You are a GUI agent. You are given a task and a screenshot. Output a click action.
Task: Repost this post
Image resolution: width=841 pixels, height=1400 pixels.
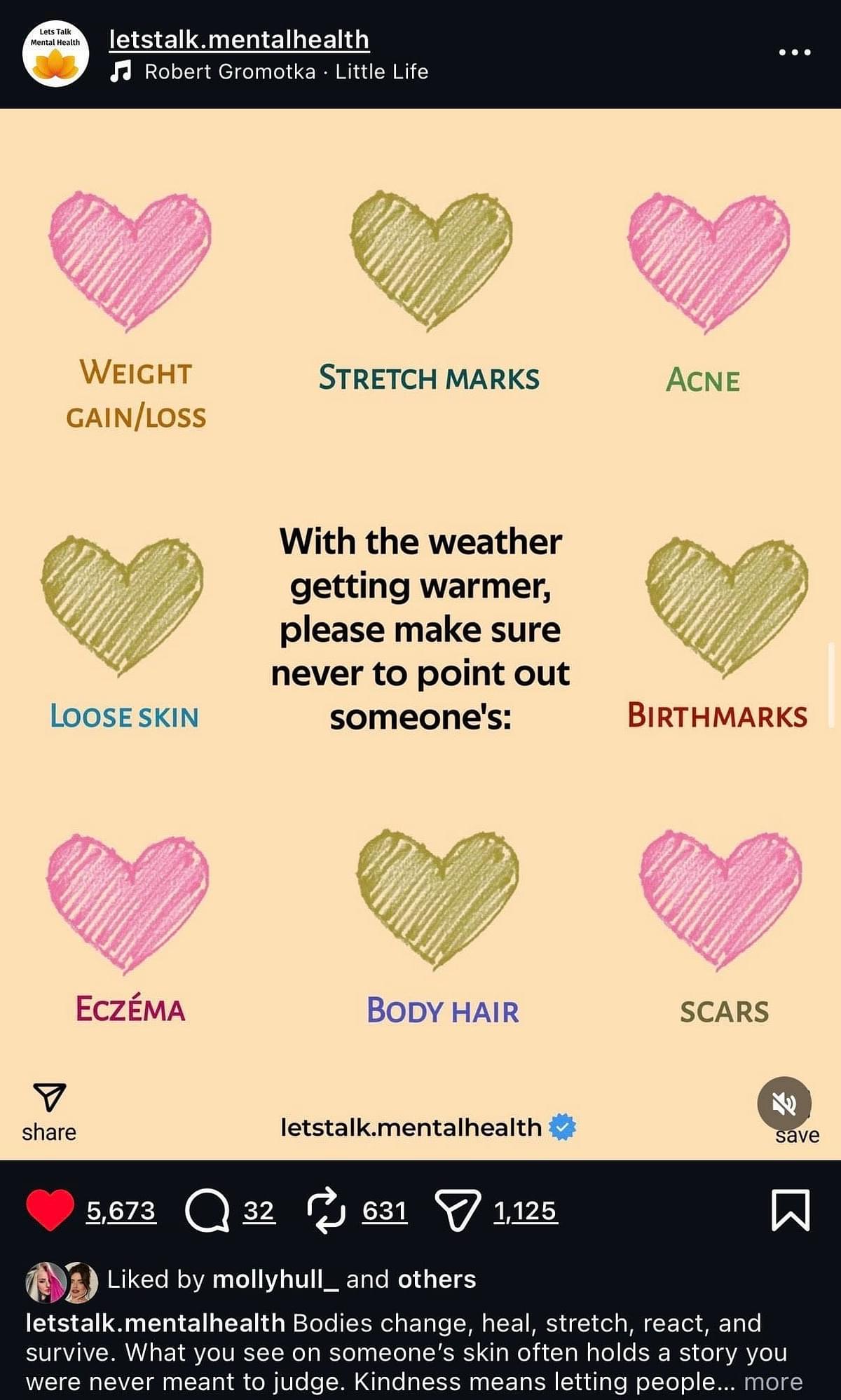326,1210
